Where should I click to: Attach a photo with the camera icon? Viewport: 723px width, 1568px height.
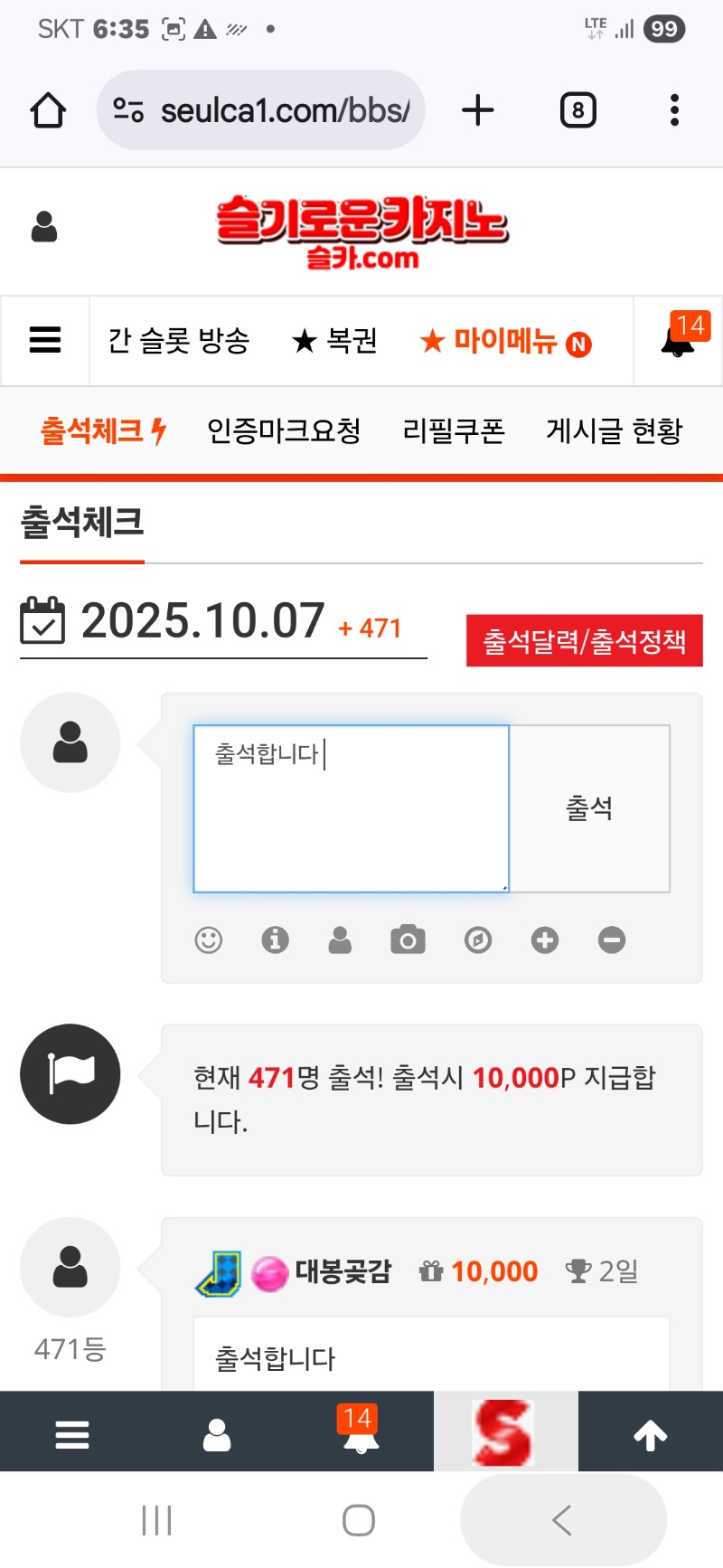[408, 940]
